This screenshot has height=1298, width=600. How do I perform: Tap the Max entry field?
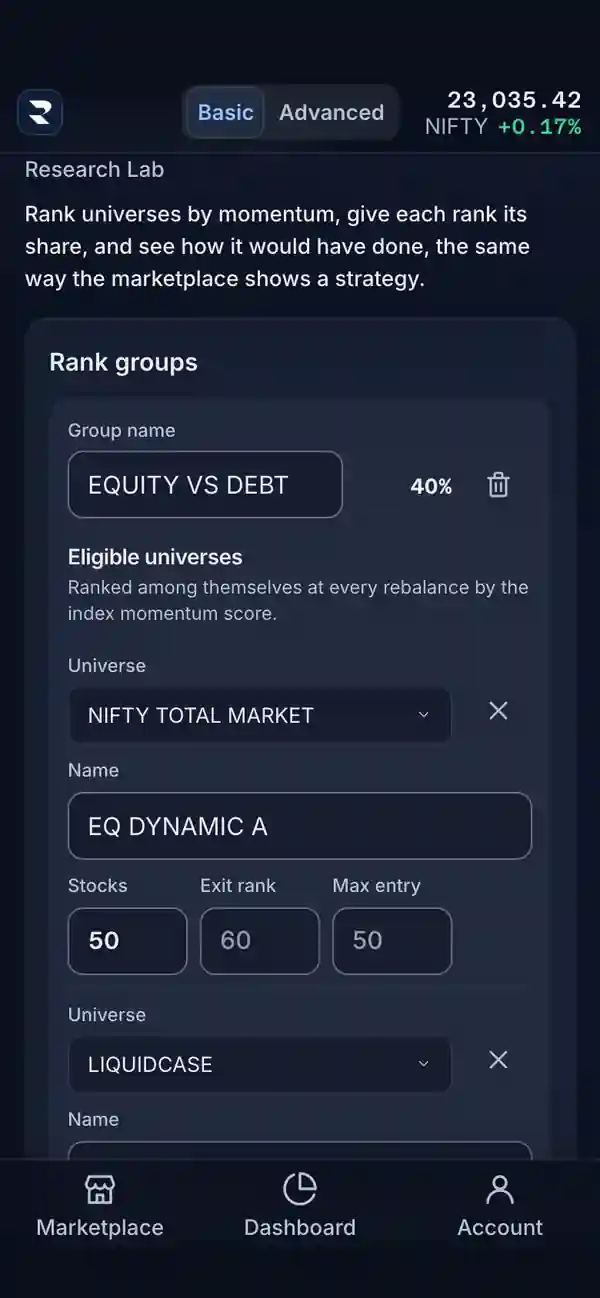point(392,940)
